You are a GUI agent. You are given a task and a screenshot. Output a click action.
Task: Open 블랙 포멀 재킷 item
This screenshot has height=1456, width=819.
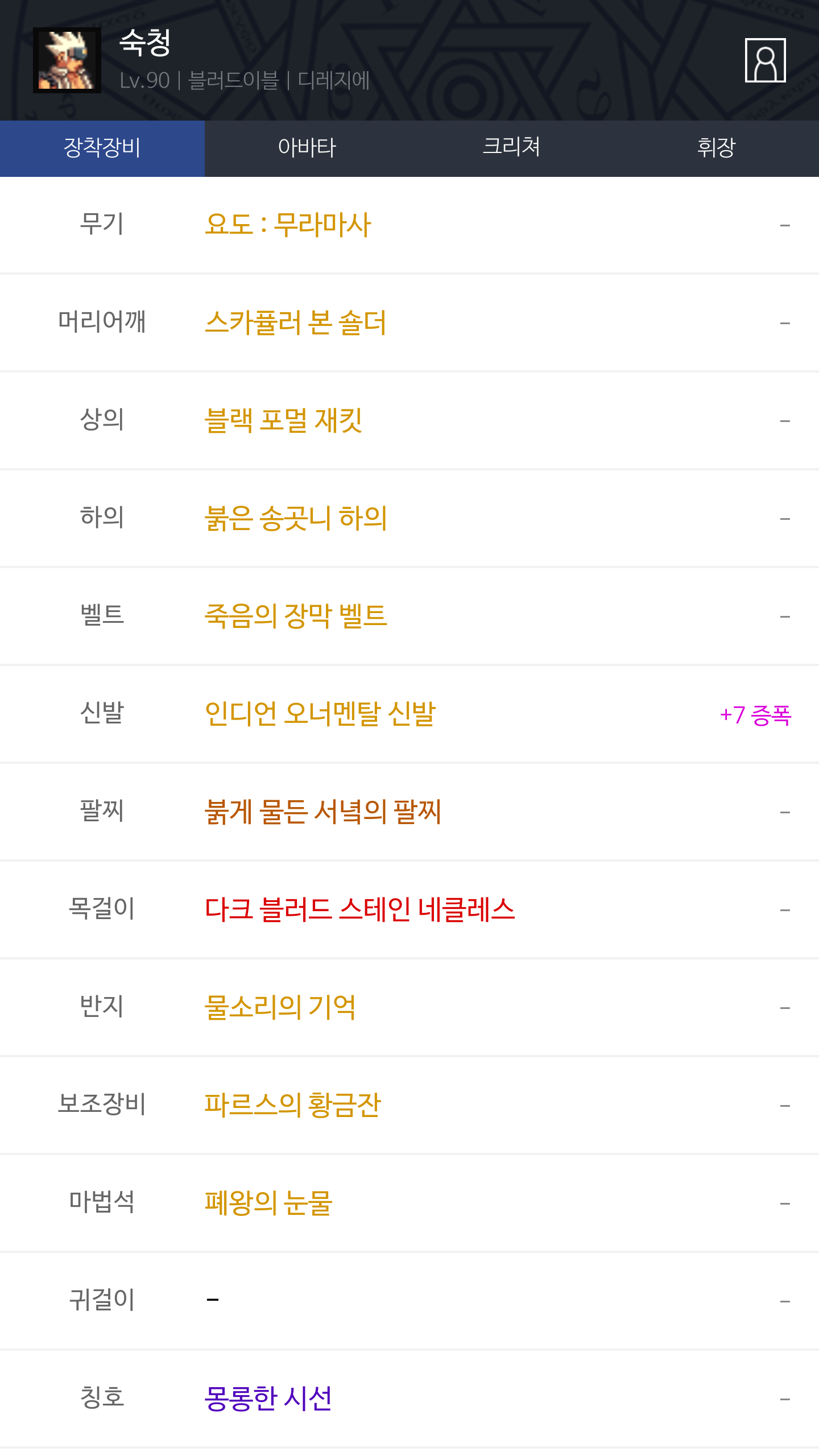click(x=283, y=420)
